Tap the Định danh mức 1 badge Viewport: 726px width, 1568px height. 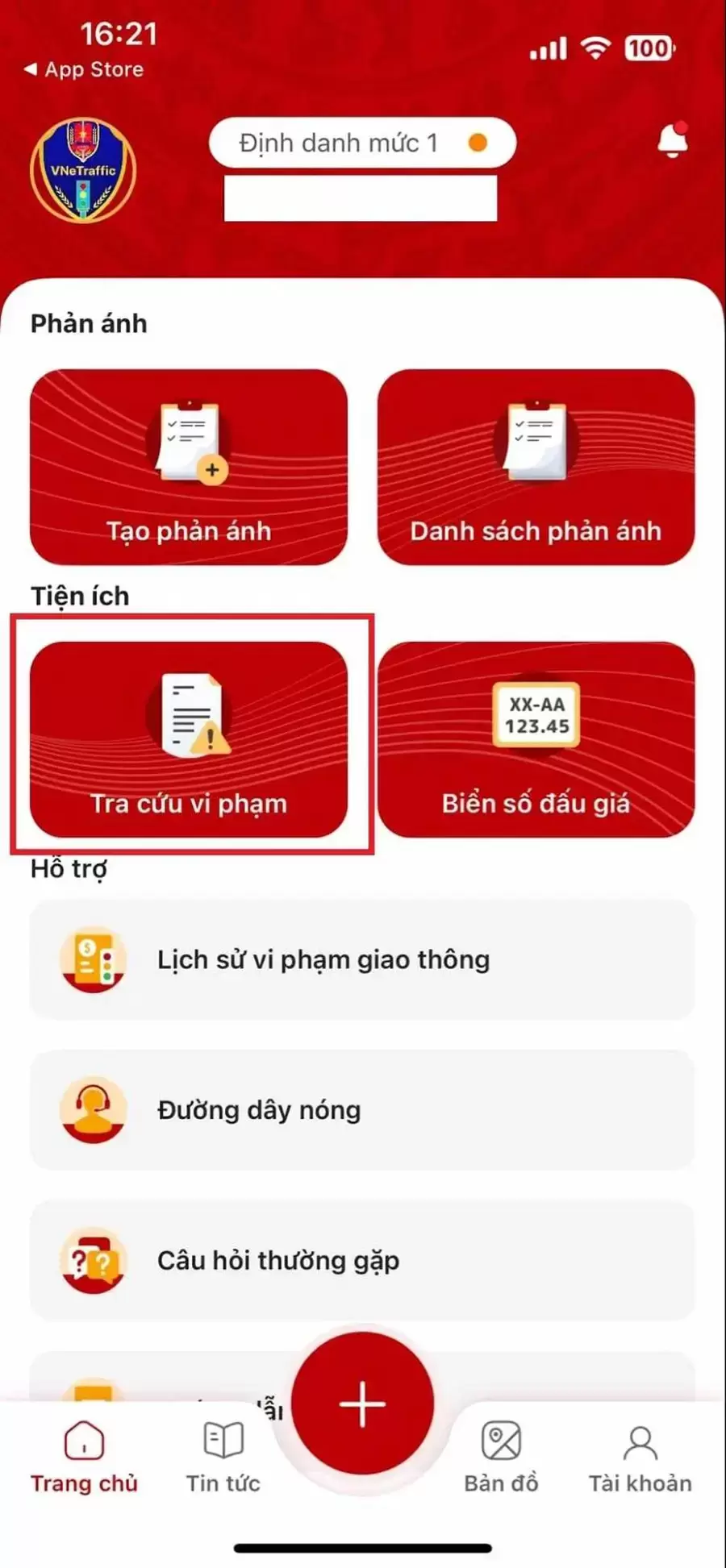click(x=362, y=143)
